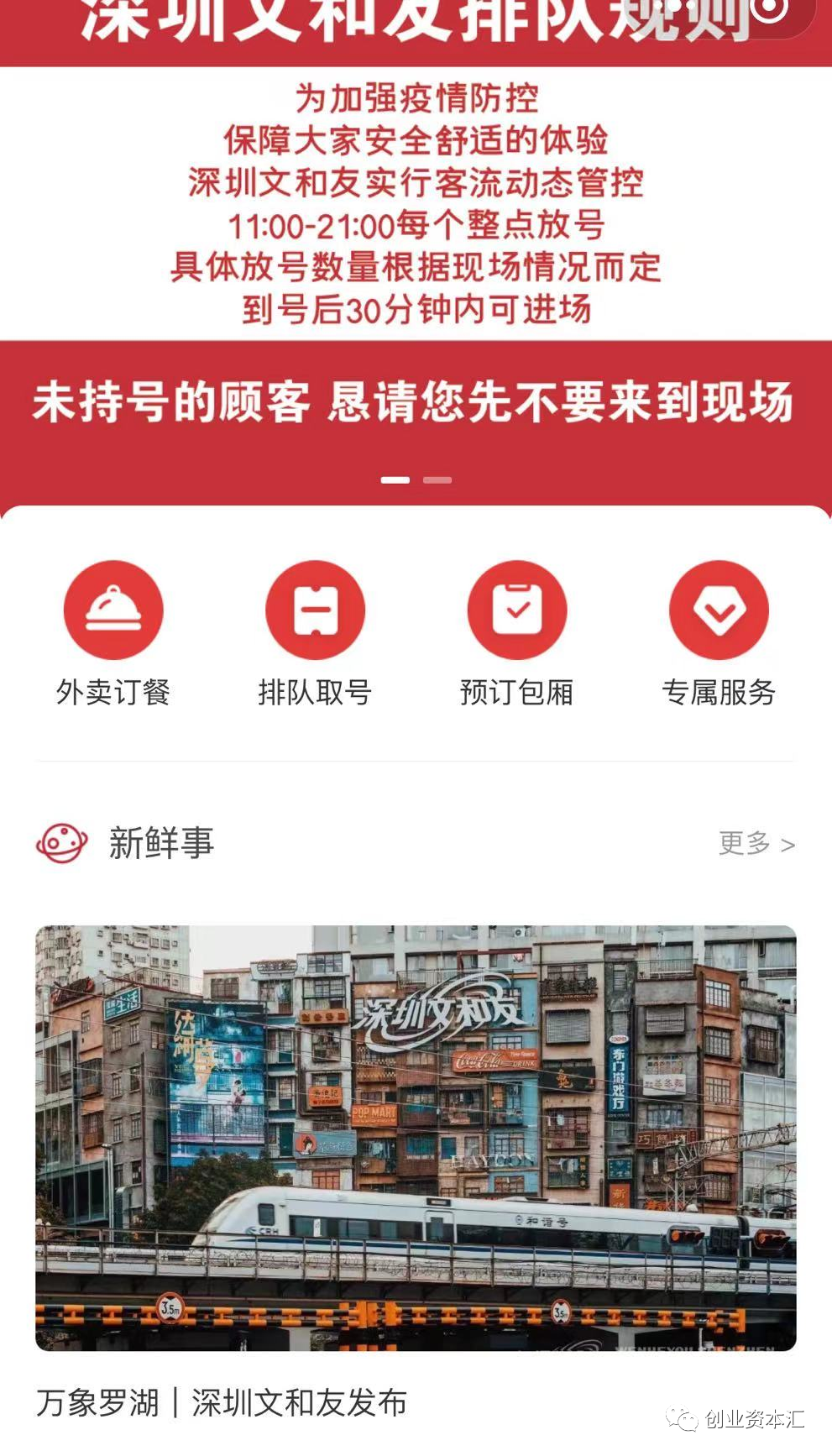Screen dimensions: 832x1456
Task: Jump to the second banner page dot
Action: [437, 480]
